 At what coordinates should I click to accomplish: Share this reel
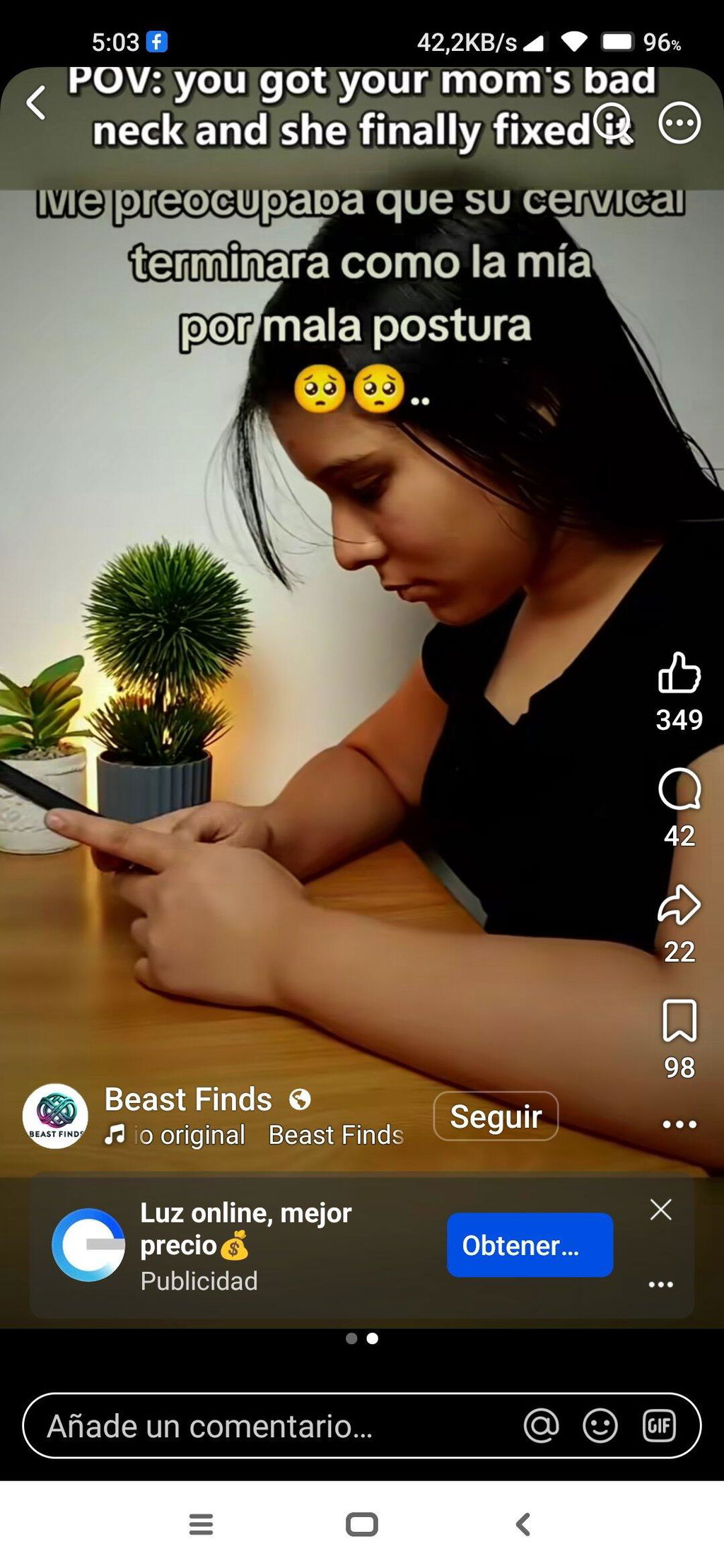[x=679, y=904]
